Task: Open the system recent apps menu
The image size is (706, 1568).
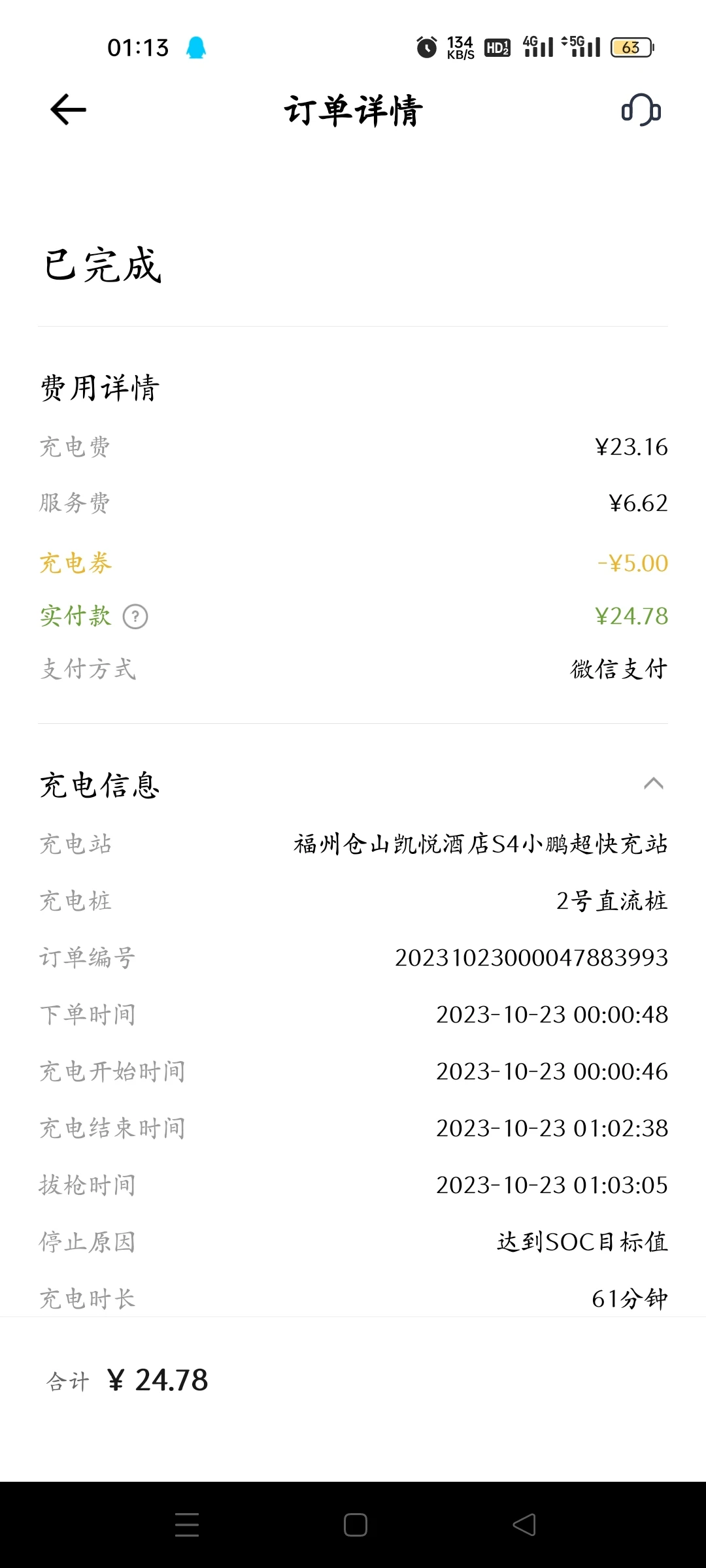Action: (x=187, y=1525)
